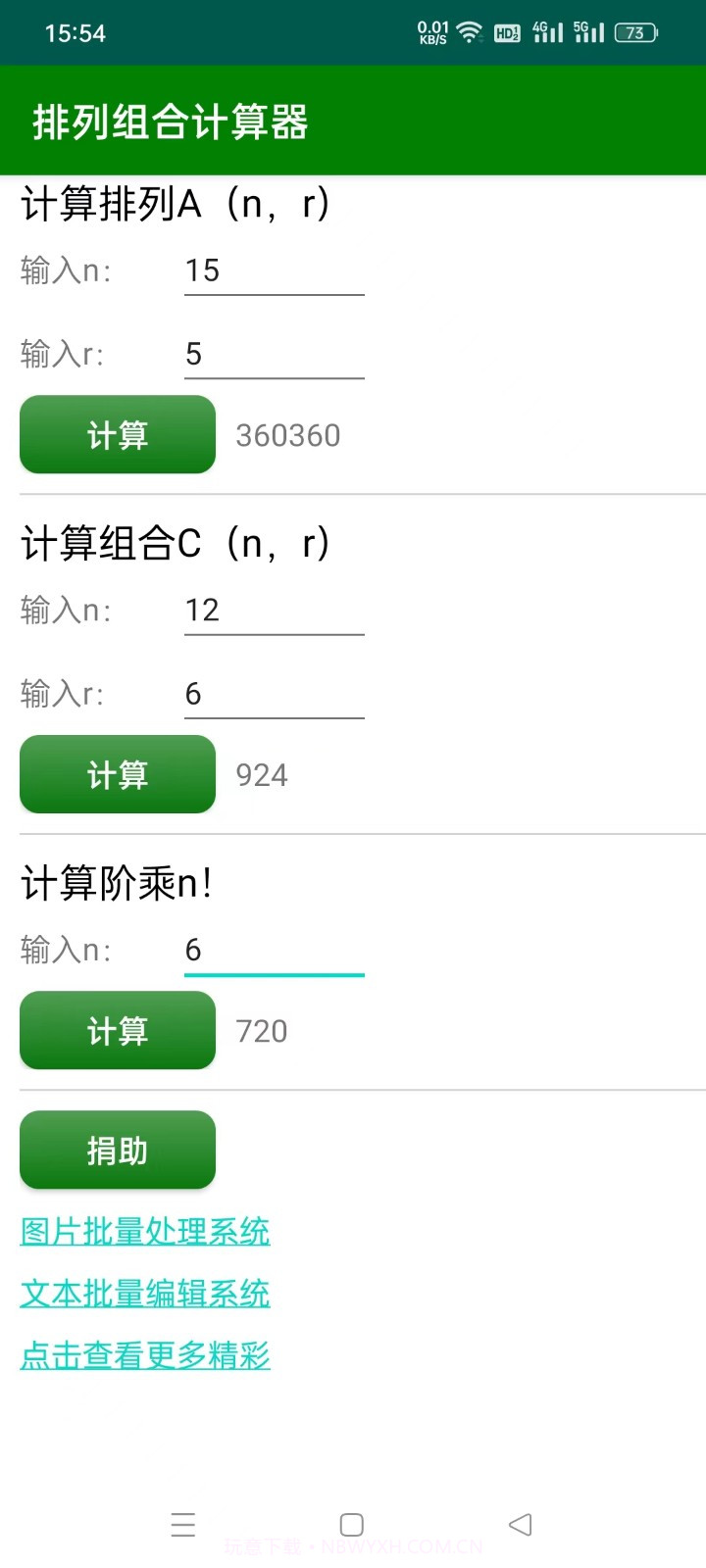Tap the HD voice icon in status bar
This screenshot has height=1568, width=706.
tap(506, 32)
